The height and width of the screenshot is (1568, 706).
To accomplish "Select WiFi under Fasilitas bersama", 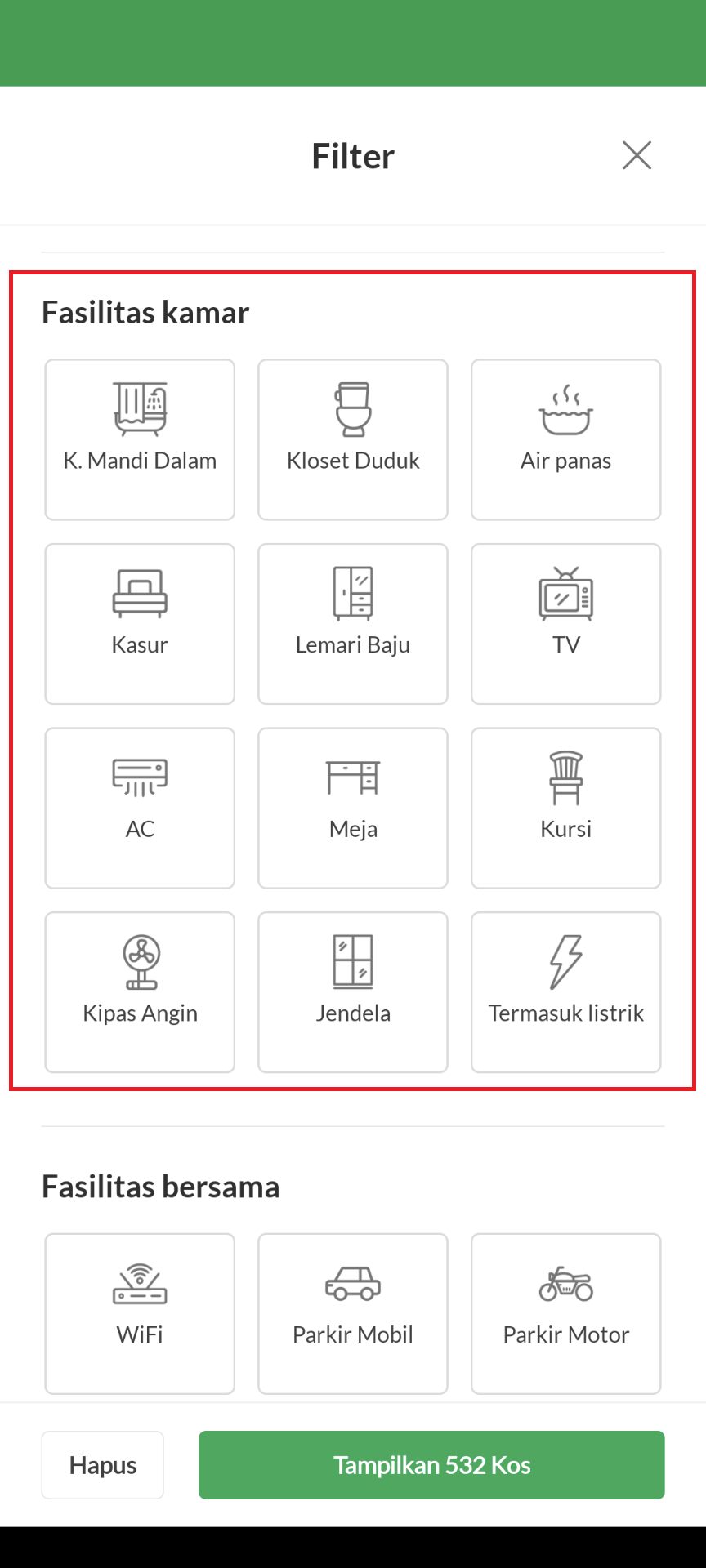I will pyautogui.click(x=140, y=1313).
